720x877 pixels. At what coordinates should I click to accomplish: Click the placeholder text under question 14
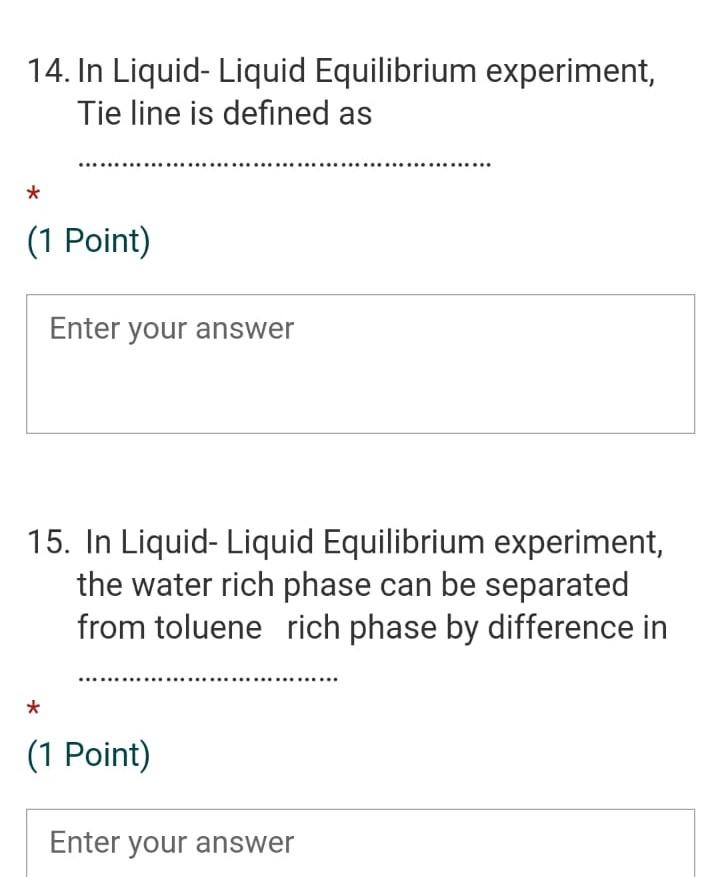click(x=170, y=328)
